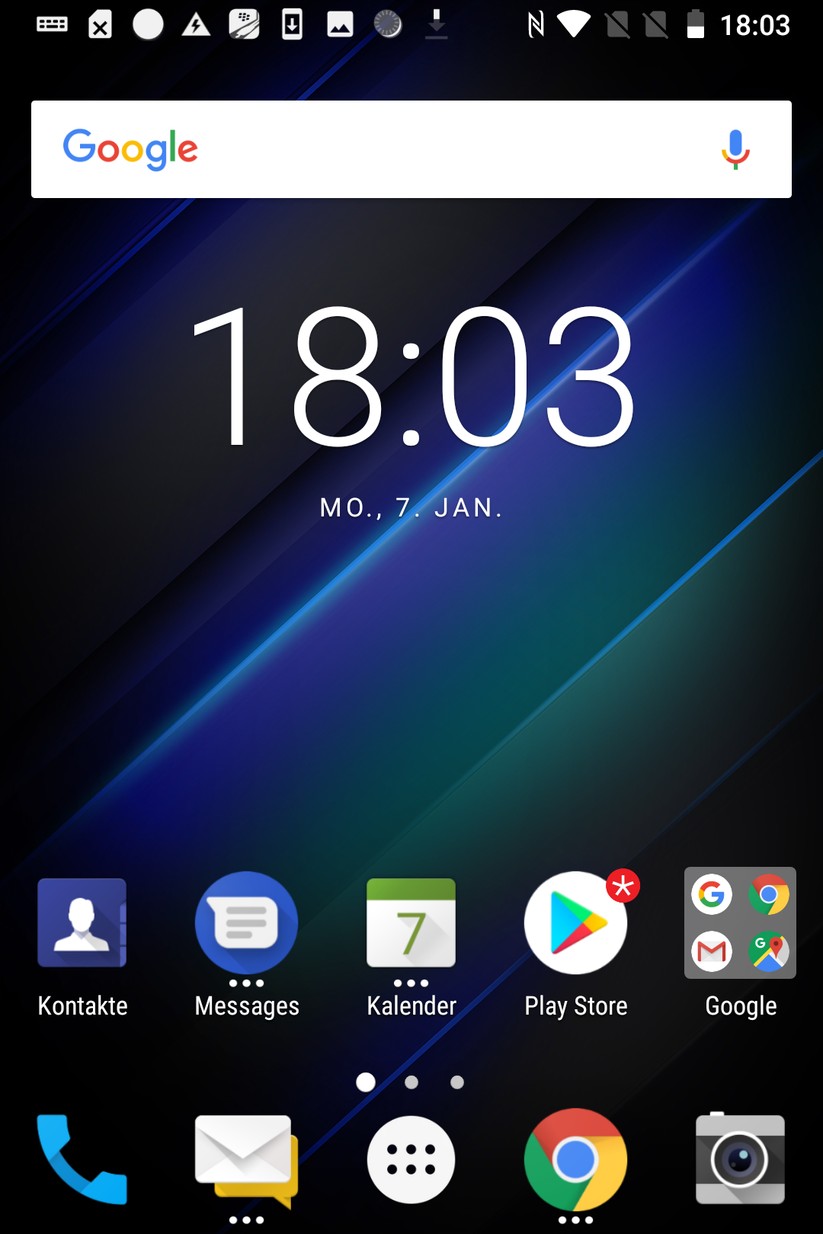Open the phone dialer in the dock
The image size is (823, 1234).
pos(82,1160)
